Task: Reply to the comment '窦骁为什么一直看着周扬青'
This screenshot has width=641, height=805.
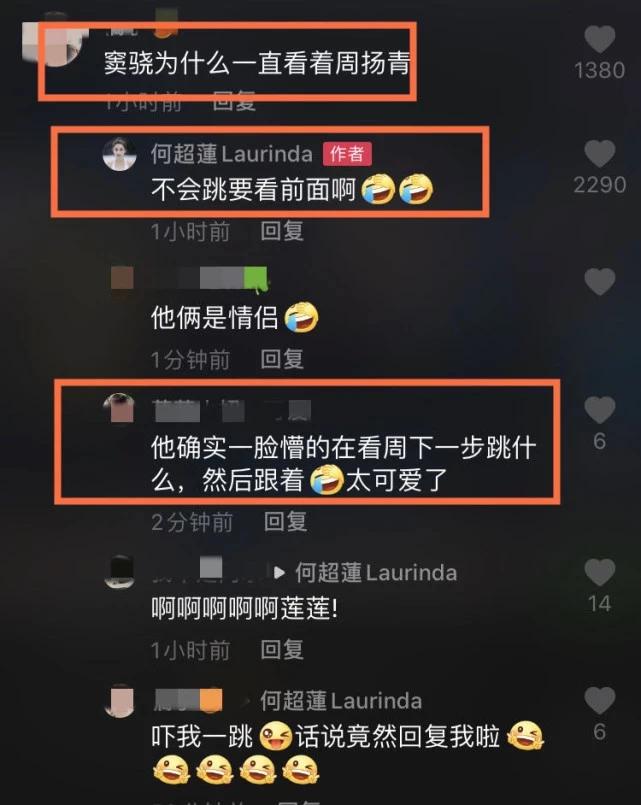Action: pyautogui.click(x=234, y=101)
